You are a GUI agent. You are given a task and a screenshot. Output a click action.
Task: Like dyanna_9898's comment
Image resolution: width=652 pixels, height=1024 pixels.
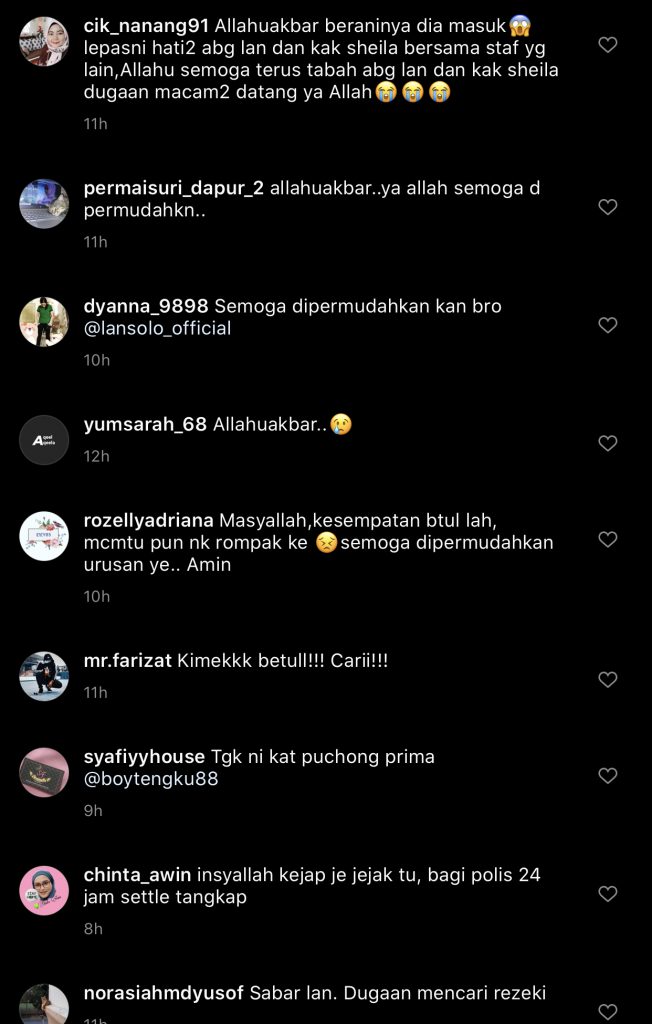607,325
